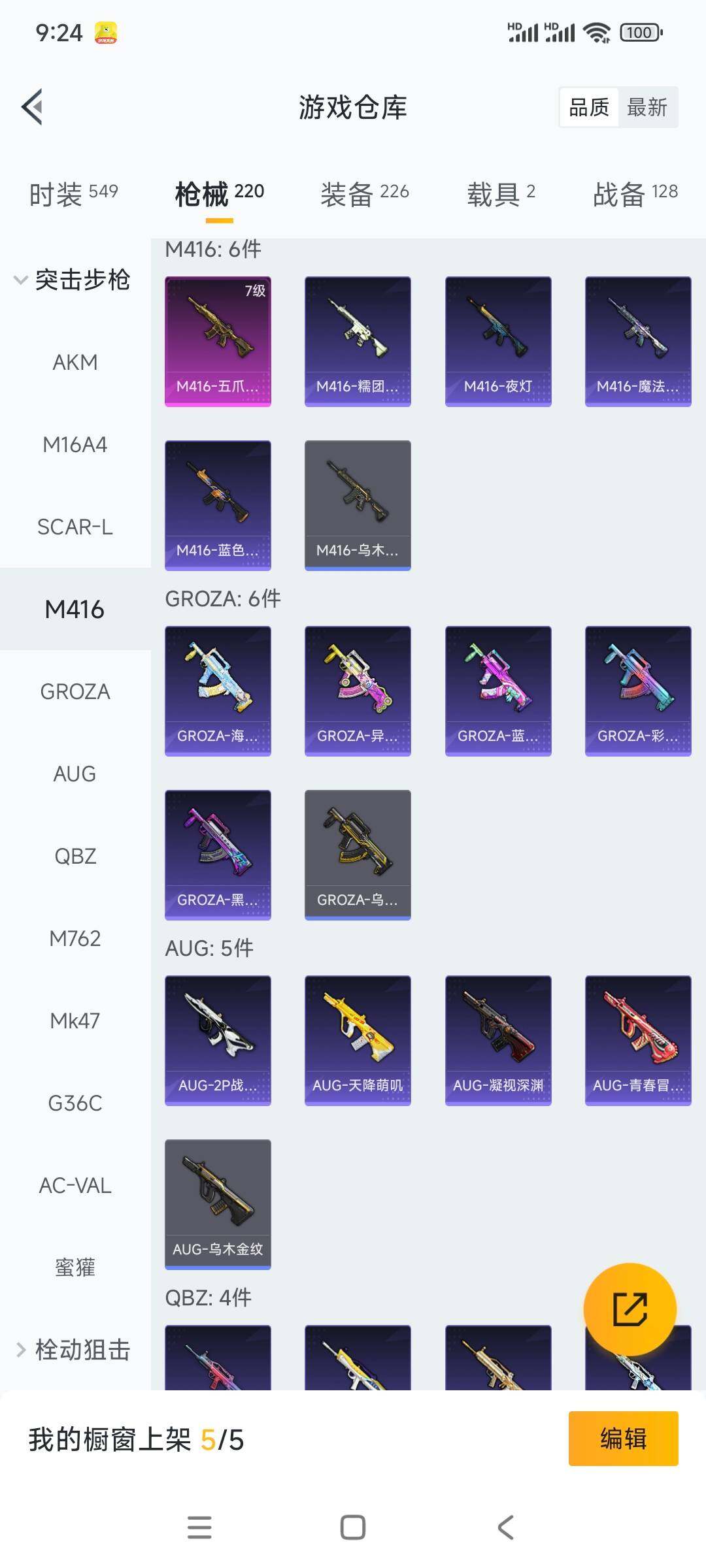Open the 战备 tab
Viewport: 706px width, 1568px height.
(635, 193)
